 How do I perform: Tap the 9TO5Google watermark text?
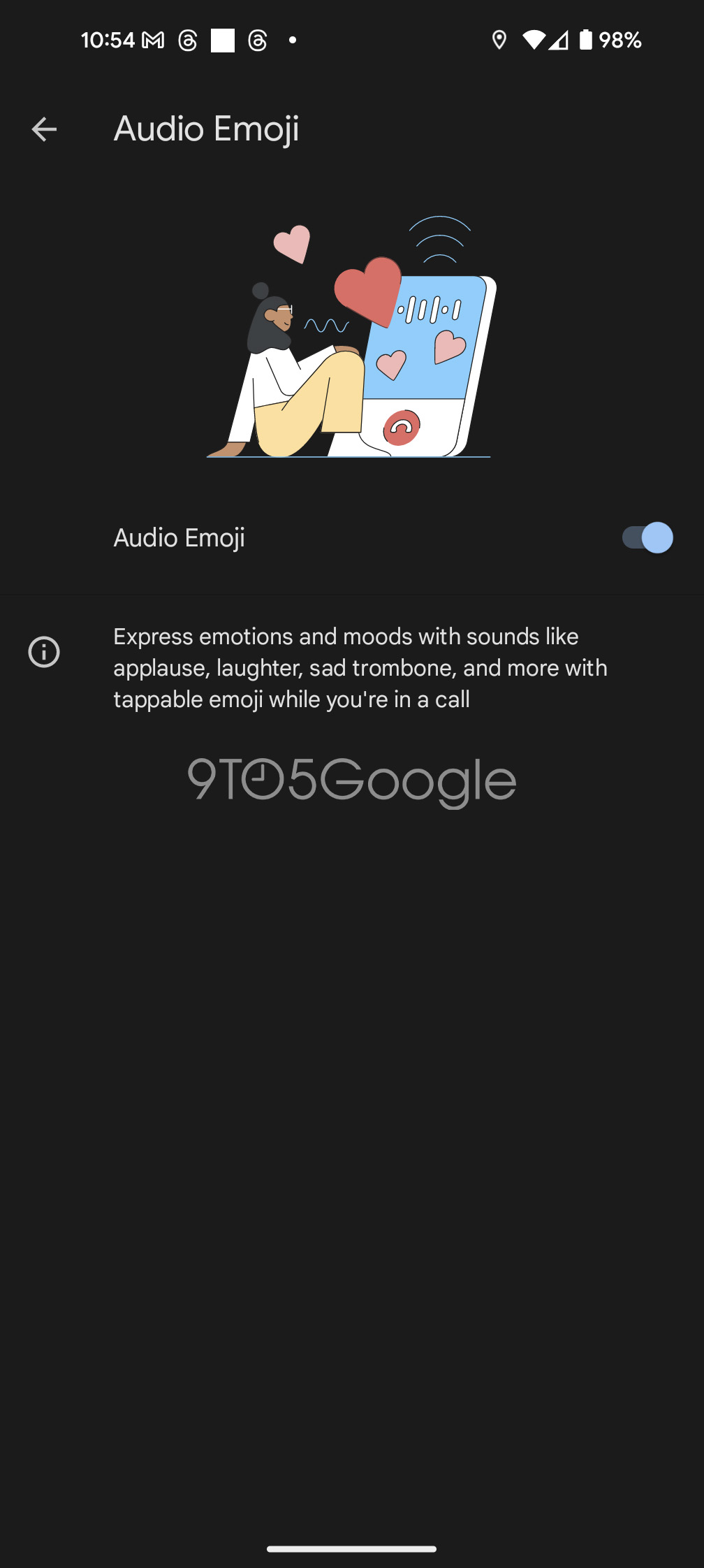pyautogui.click(x=351, y=781)
